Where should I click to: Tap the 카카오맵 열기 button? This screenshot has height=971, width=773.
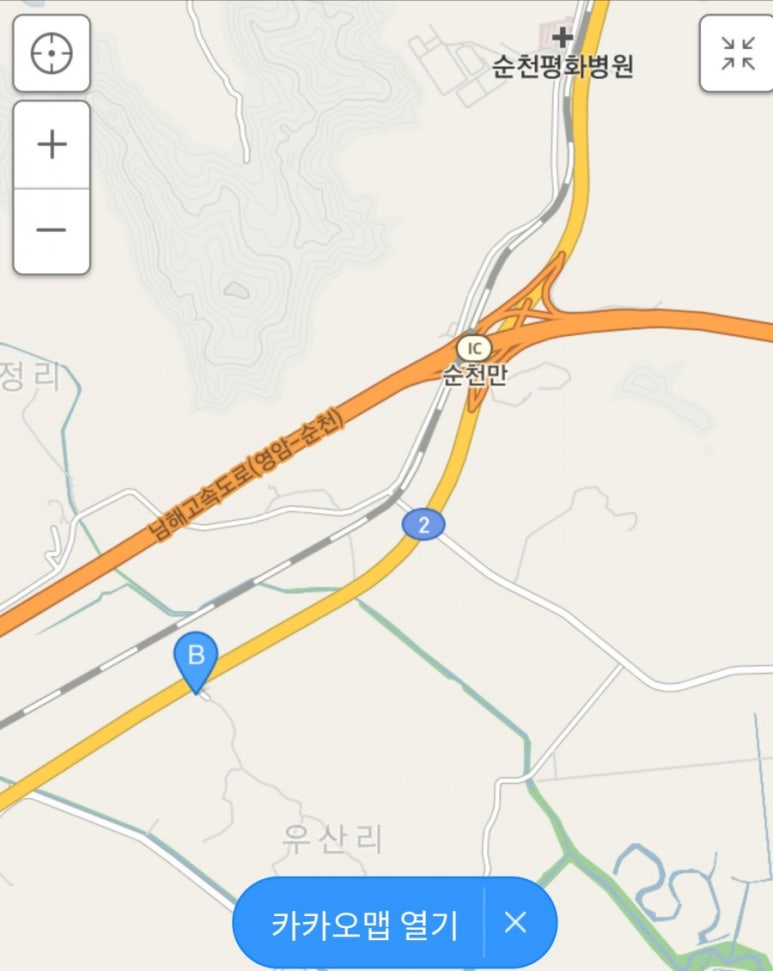point(364,923)
